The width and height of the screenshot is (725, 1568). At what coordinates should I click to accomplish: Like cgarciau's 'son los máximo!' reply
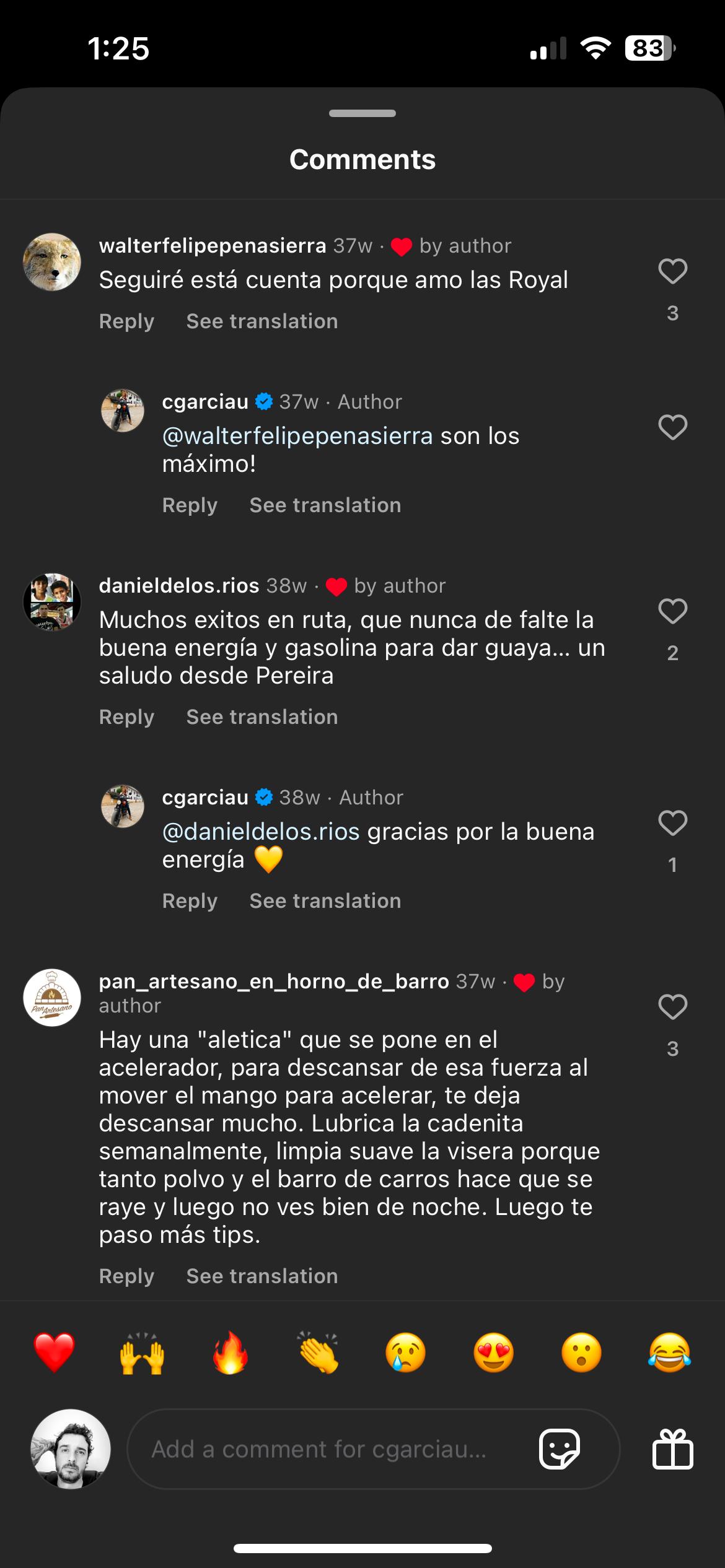[x=672, y=427]
